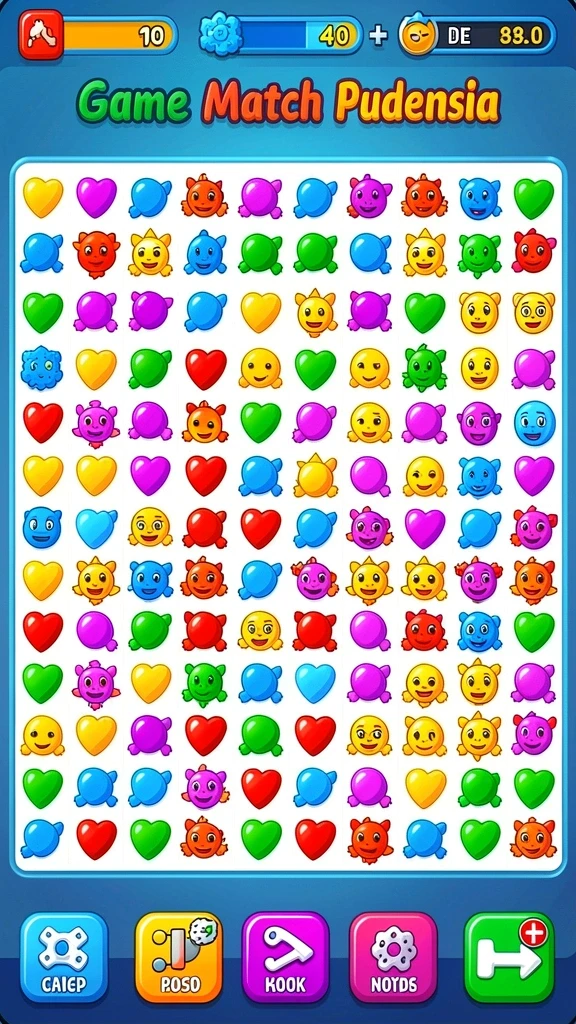Add more with the plus icon beside 40

pyautogui.click(x=377, y=35)
